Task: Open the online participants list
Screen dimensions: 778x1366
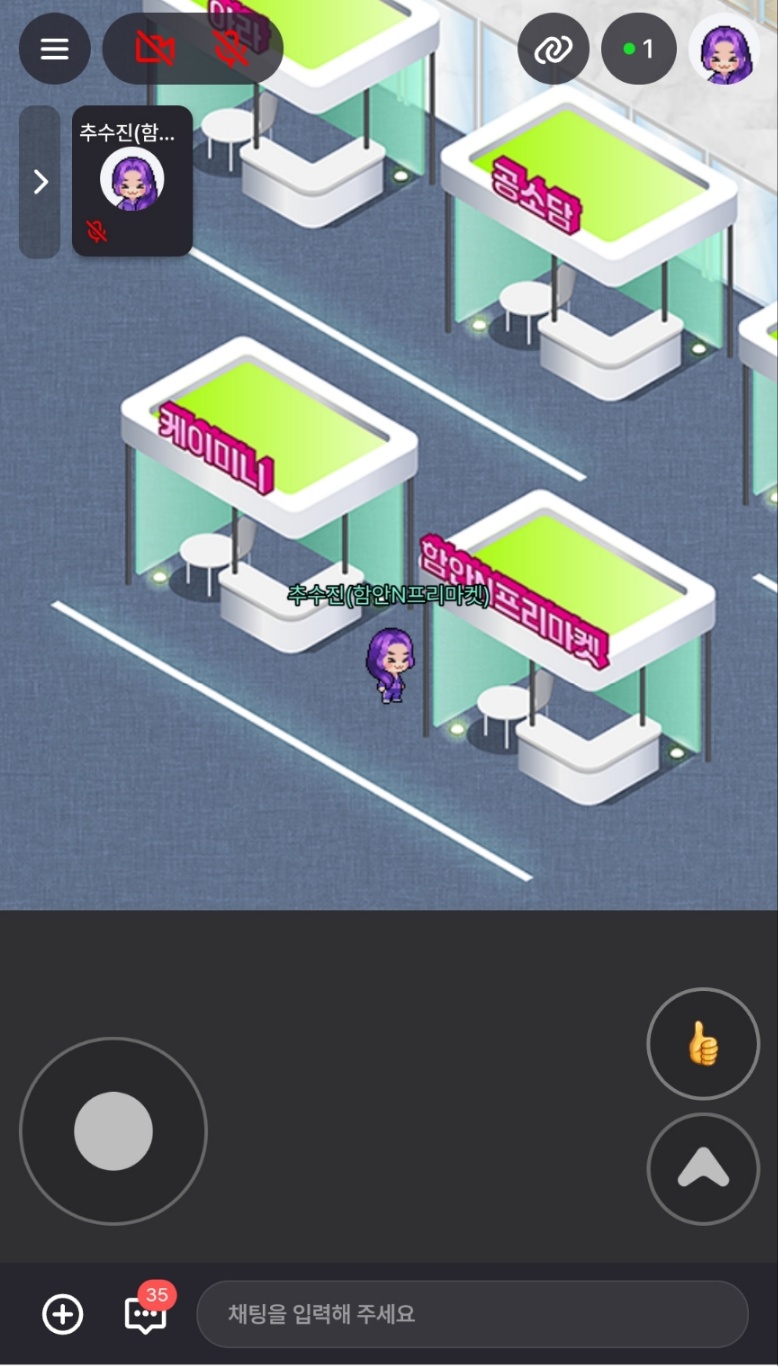Action: click(x=638, y=49)
